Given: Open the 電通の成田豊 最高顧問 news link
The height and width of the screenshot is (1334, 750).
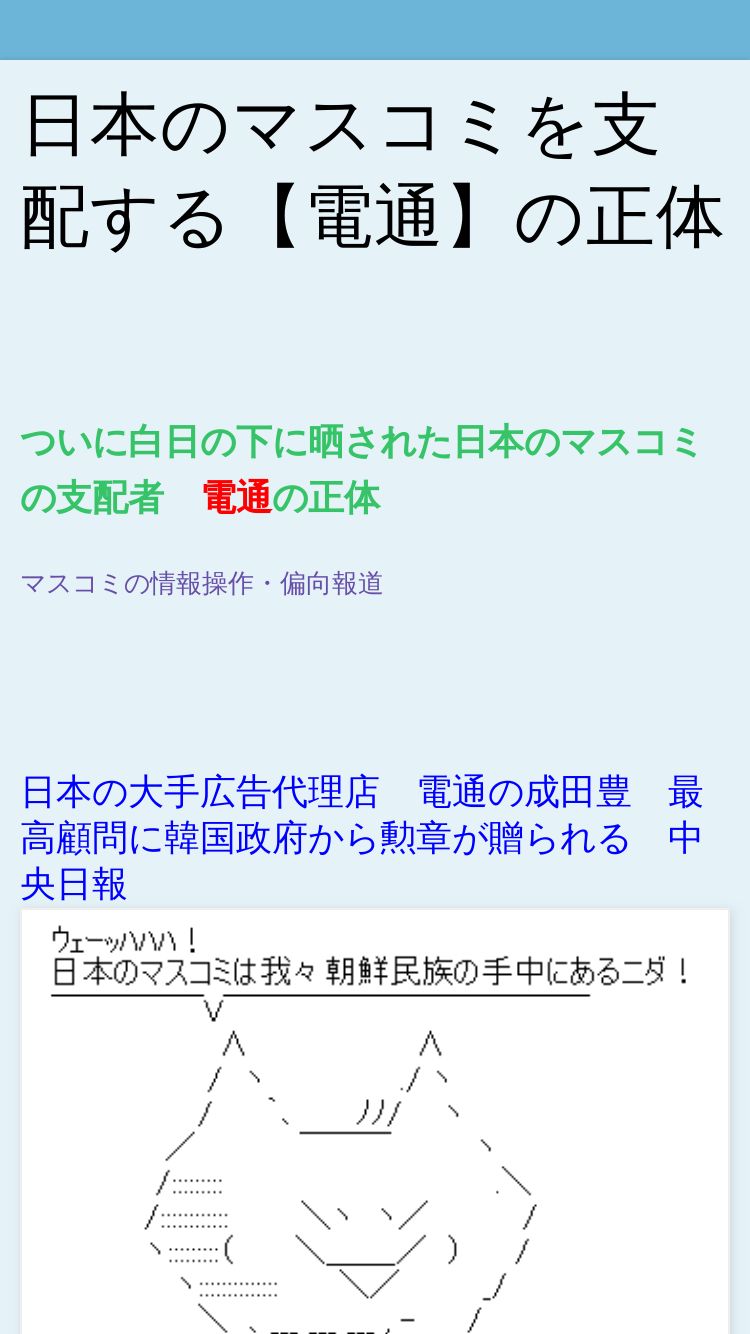Looking at the screenshot, I should 362,838.
